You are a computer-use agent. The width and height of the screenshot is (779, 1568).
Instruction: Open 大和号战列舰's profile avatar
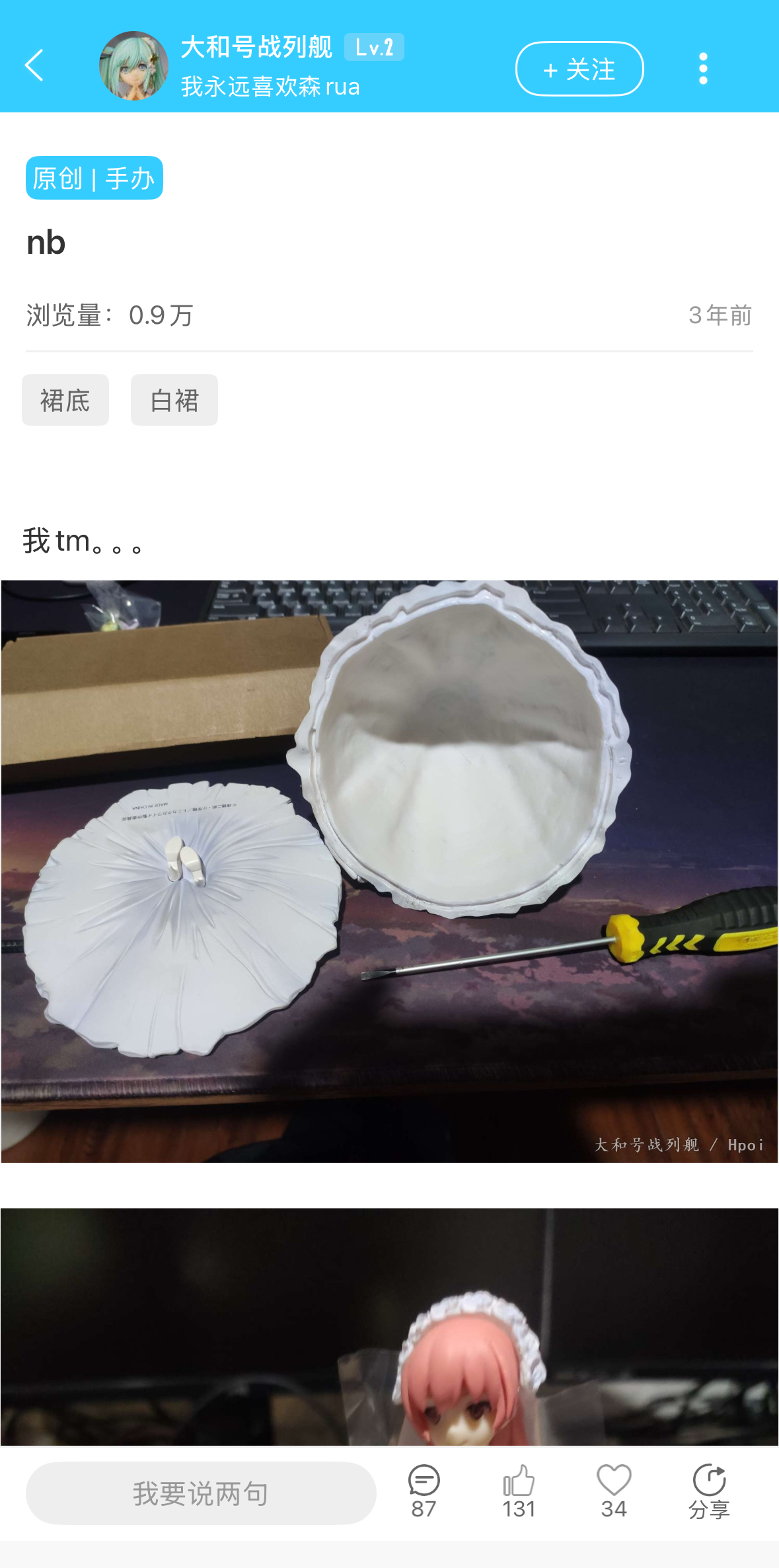[133, 65]
